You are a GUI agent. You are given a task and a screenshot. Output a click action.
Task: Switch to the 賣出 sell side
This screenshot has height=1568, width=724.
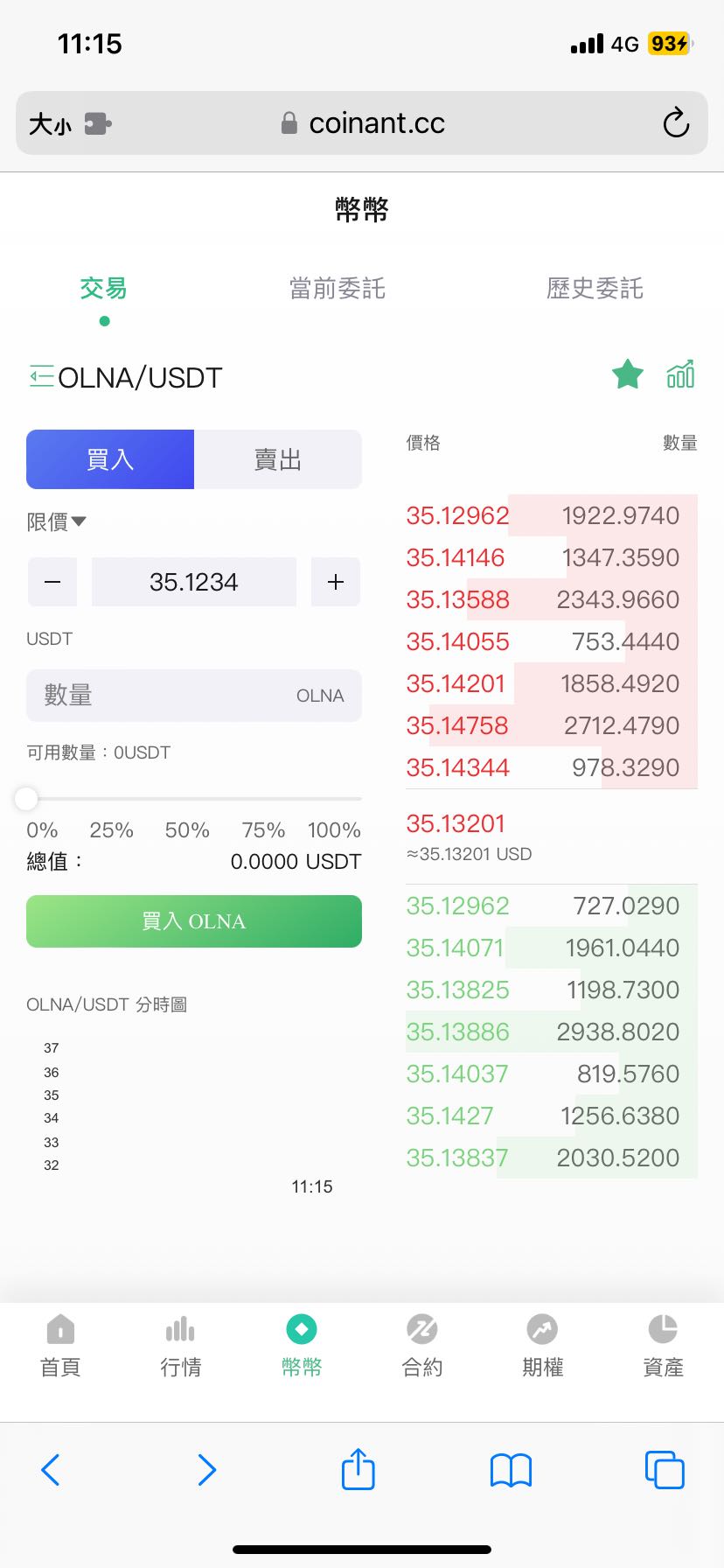point(278,458)
